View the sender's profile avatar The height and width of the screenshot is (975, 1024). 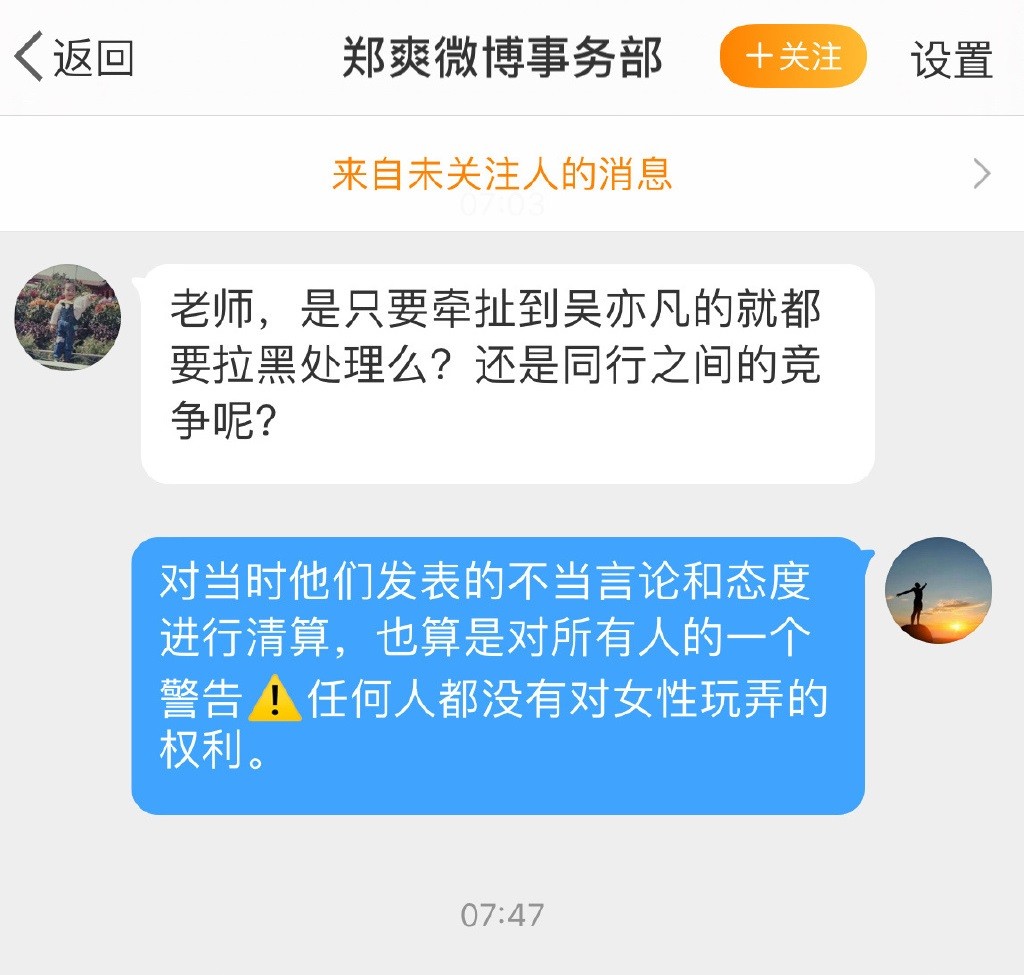(x=68, y=318)
